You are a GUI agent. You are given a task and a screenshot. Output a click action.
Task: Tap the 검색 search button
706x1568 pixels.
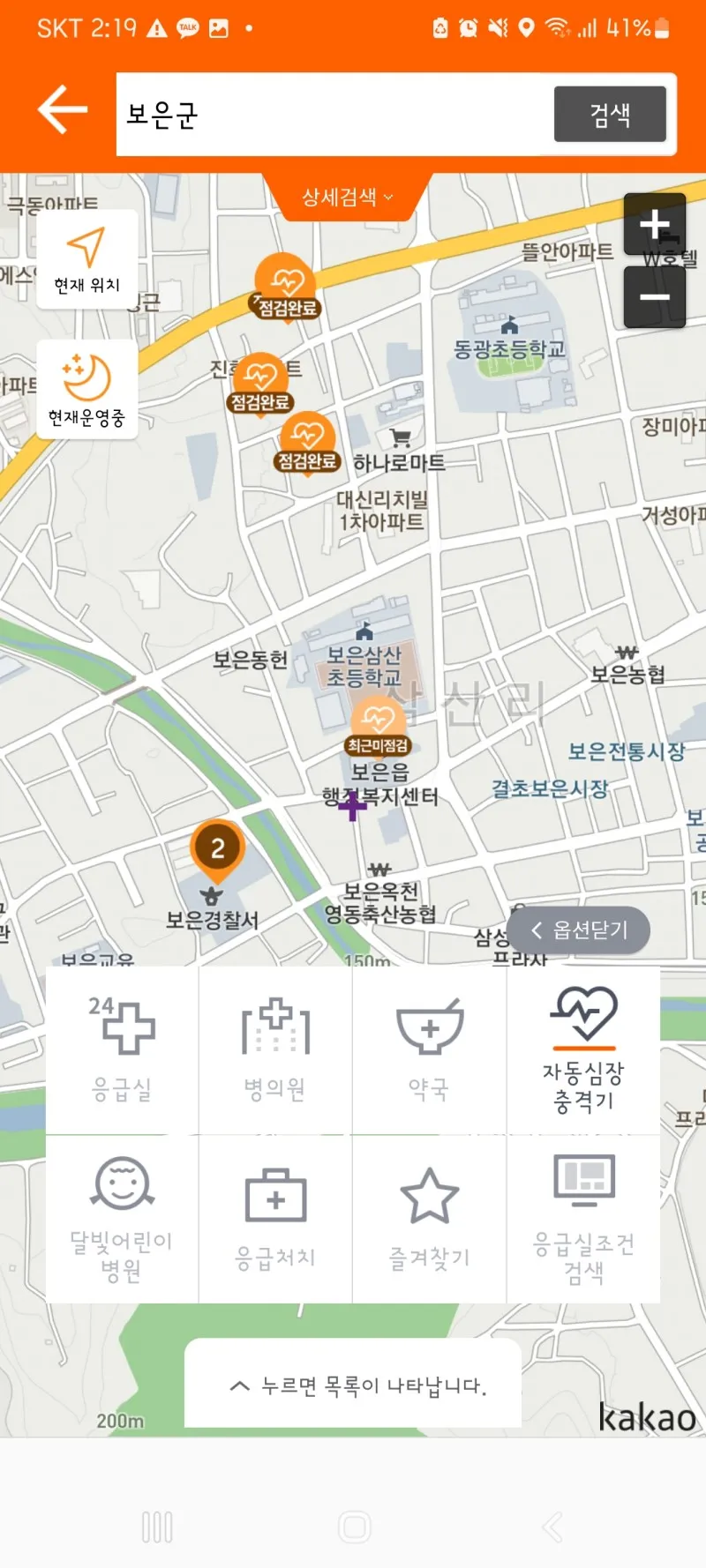click(x=609, y=115)
